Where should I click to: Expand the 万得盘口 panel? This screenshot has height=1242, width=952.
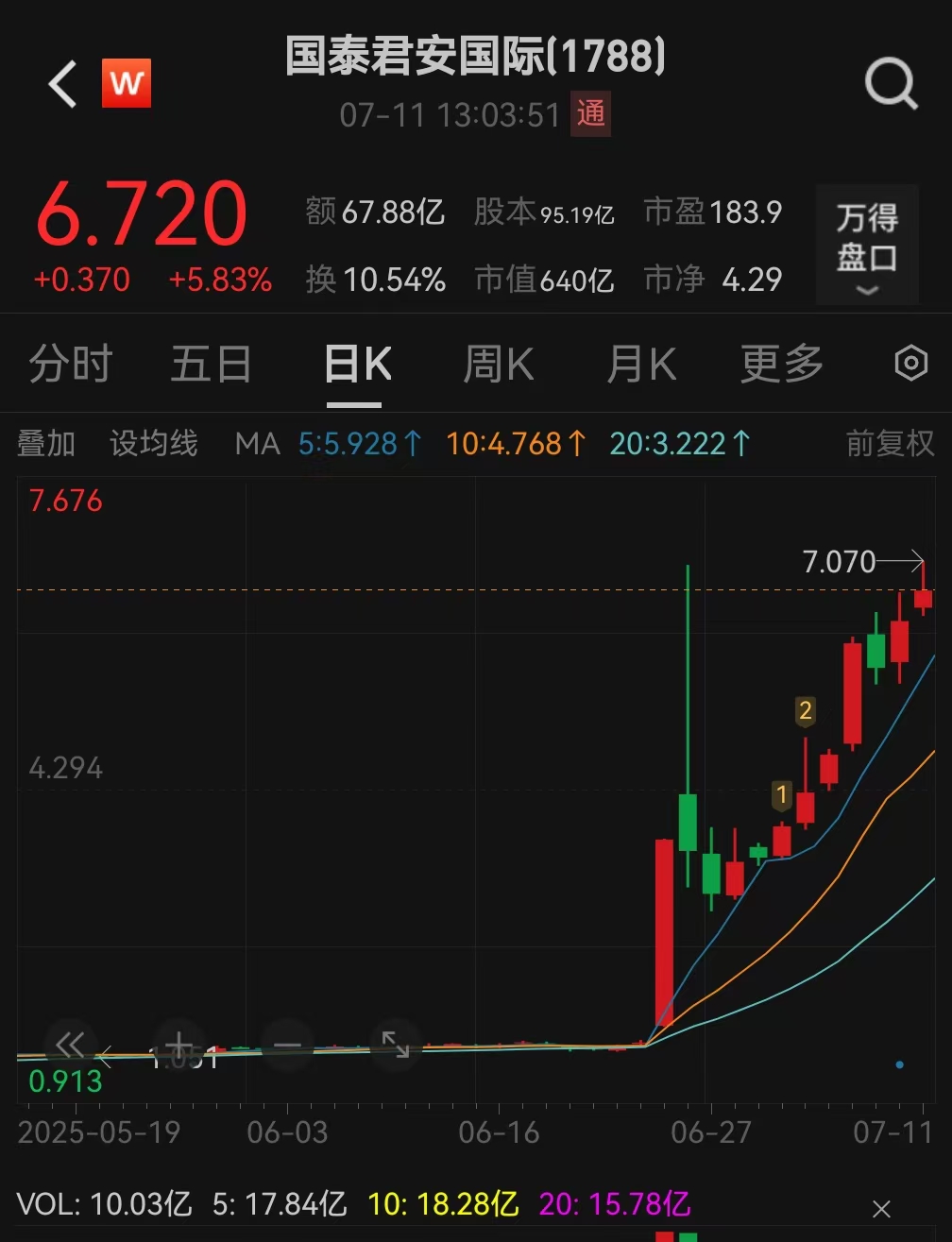click(x=867, y=246)
